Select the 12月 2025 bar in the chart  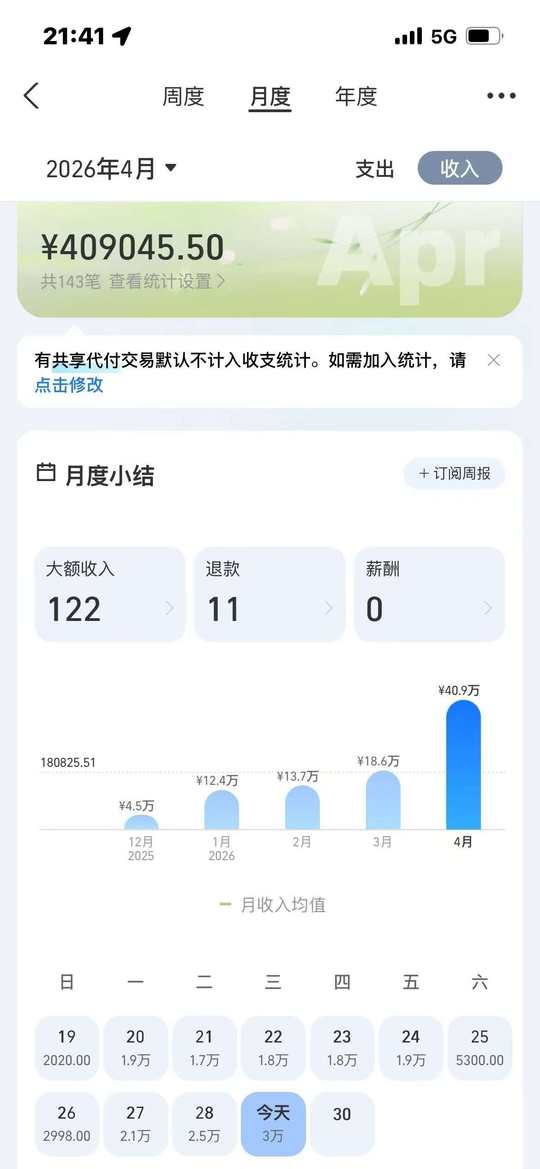tap(141, 822)
